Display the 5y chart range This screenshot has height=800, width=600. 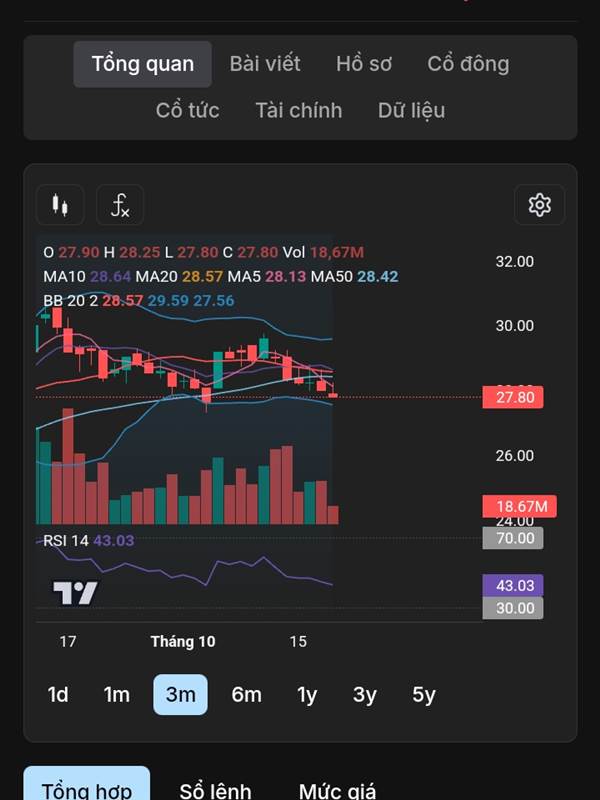424,694
